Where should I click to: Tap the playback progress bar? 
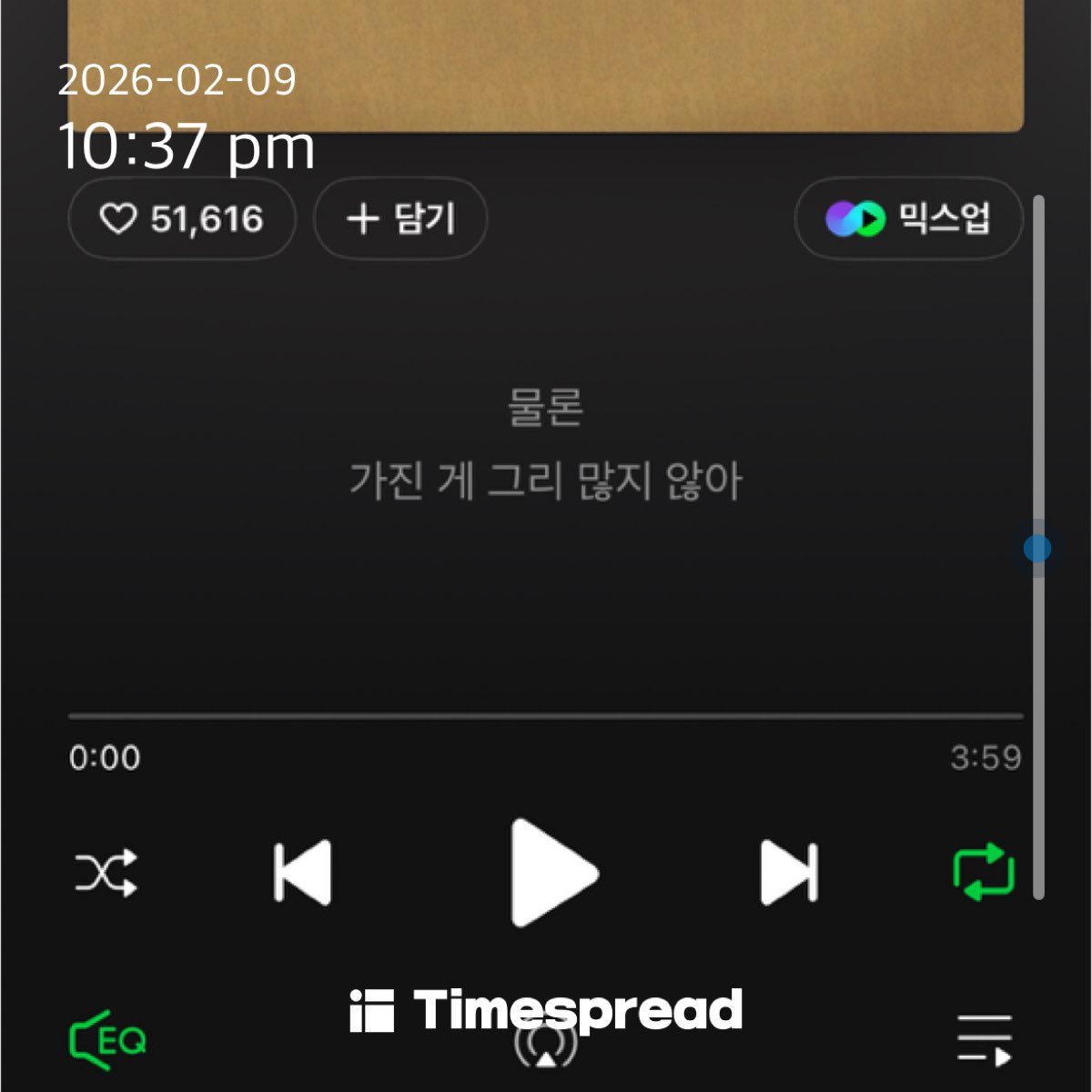point(546,717)
